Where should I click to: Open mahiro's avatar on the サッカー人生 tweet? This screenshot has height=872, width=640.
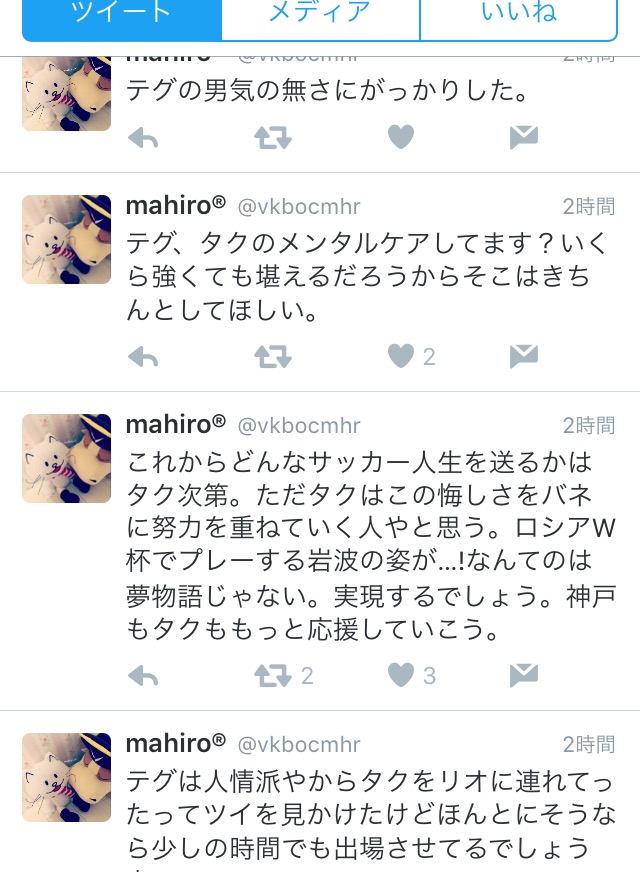point(66,458)
